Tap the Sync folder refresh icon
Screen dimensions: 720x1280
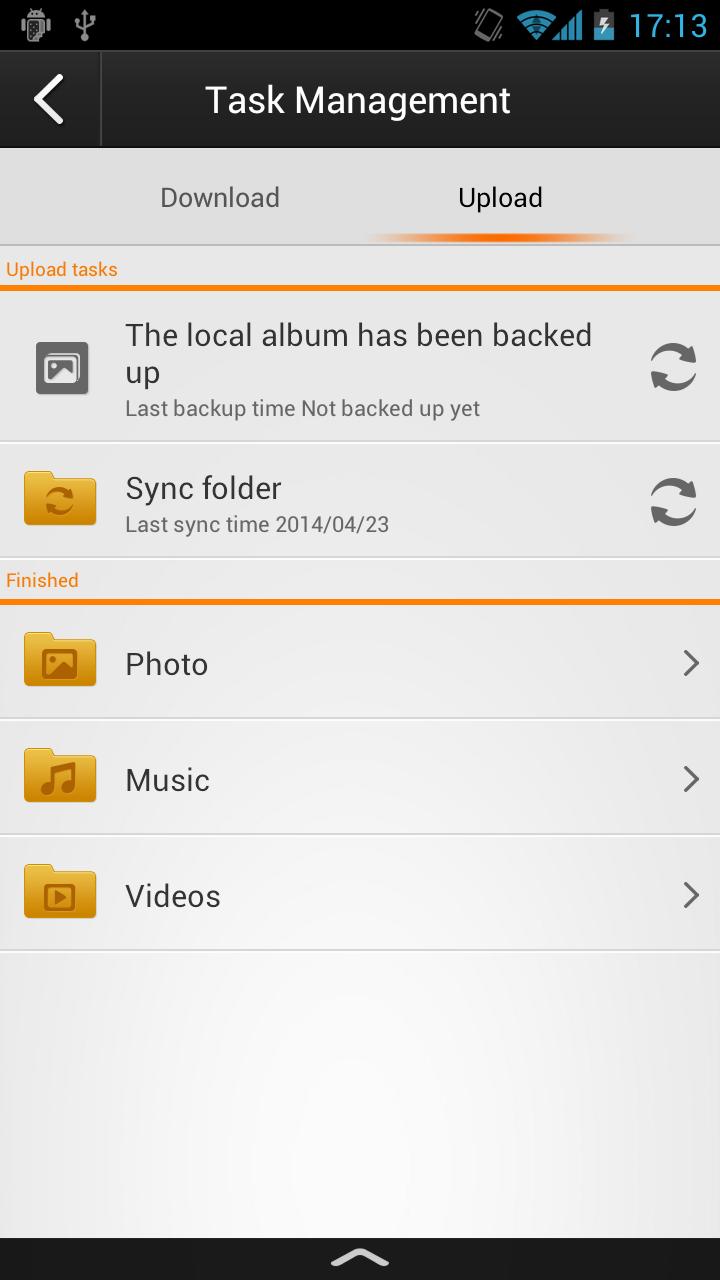click(673, 502)
